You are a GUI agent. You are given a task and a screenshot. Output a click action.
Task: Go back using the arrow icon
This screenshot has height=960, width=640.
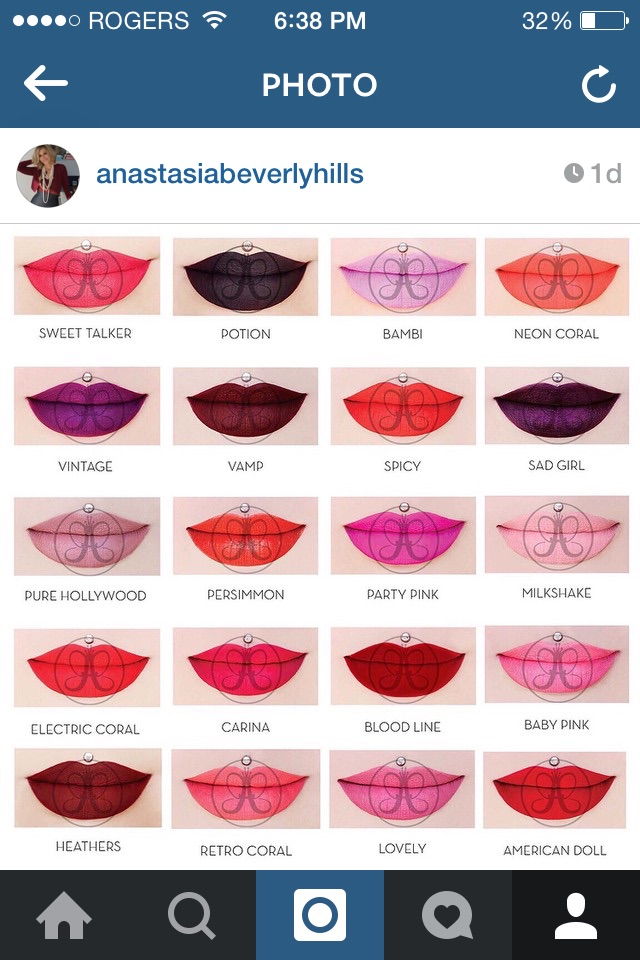tap(46, 85)
